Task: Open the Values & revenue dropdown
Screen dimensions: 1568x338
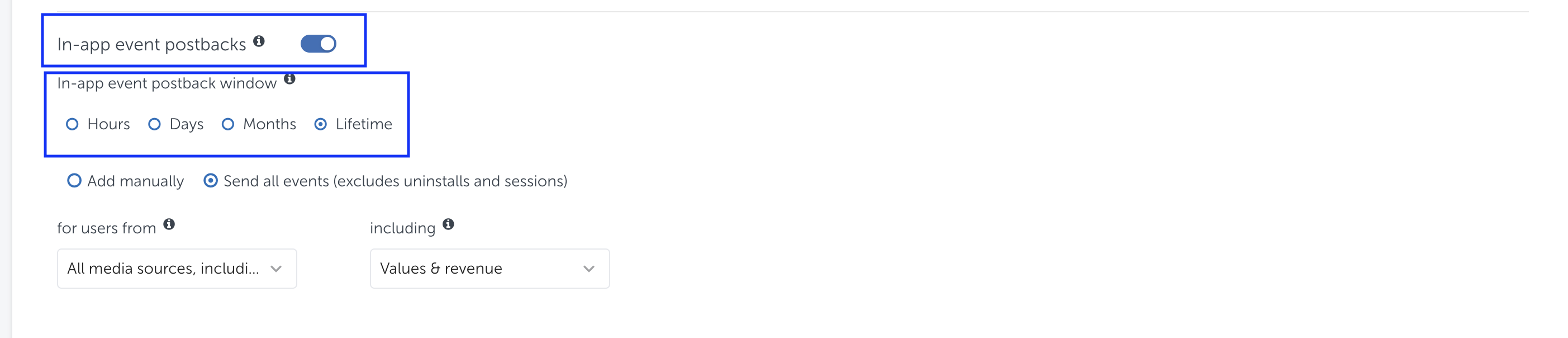Action: coord(490,269)
